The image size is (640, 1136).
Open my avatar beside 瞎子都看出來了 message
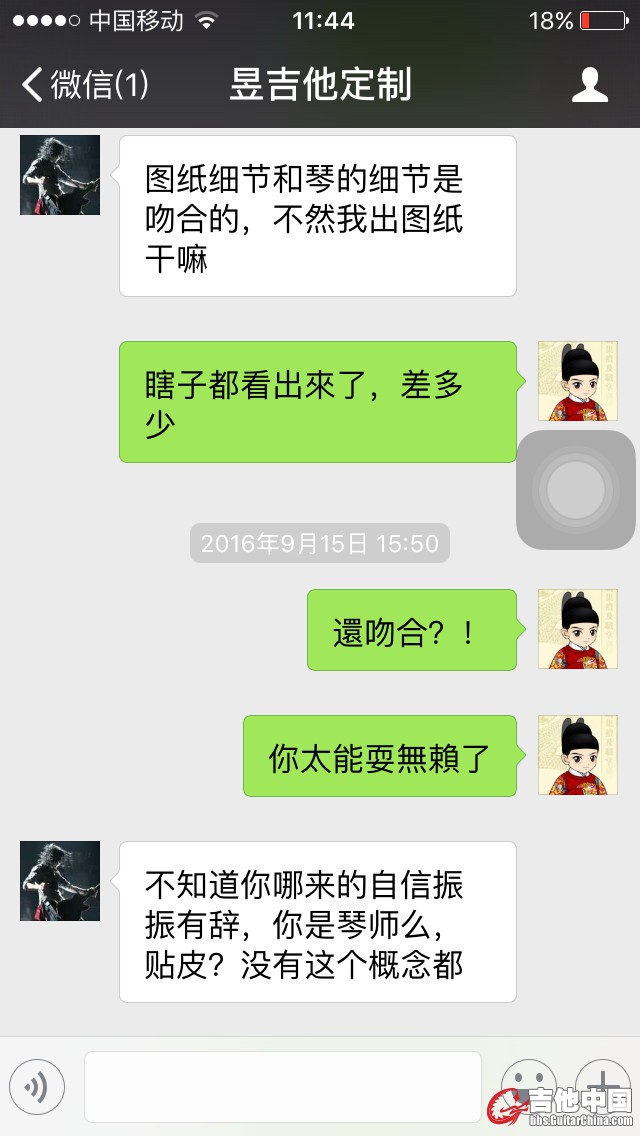click(578, 381)
